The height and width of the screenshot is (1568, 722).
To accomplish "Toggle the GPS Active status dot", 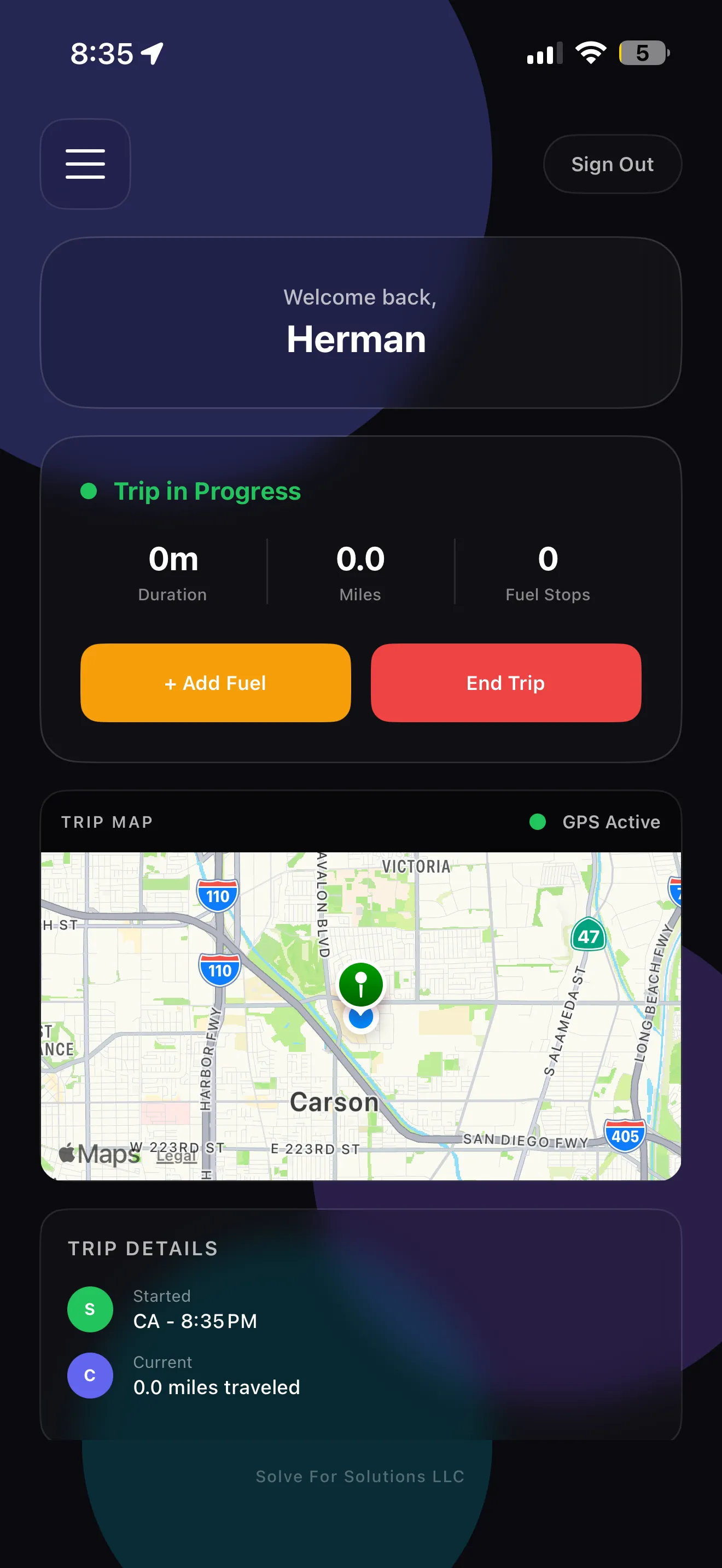I will 538,822.
